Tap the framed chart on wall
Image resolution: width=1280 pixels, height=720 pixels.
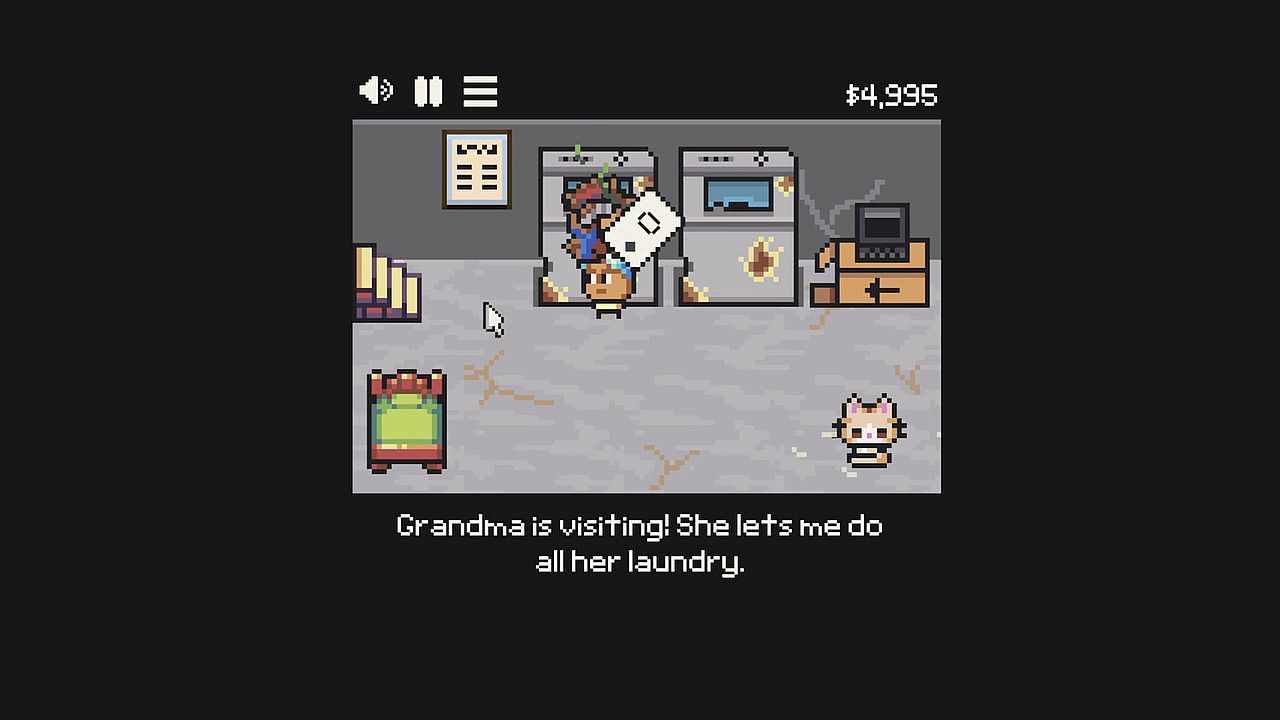(x=477, y=169)
